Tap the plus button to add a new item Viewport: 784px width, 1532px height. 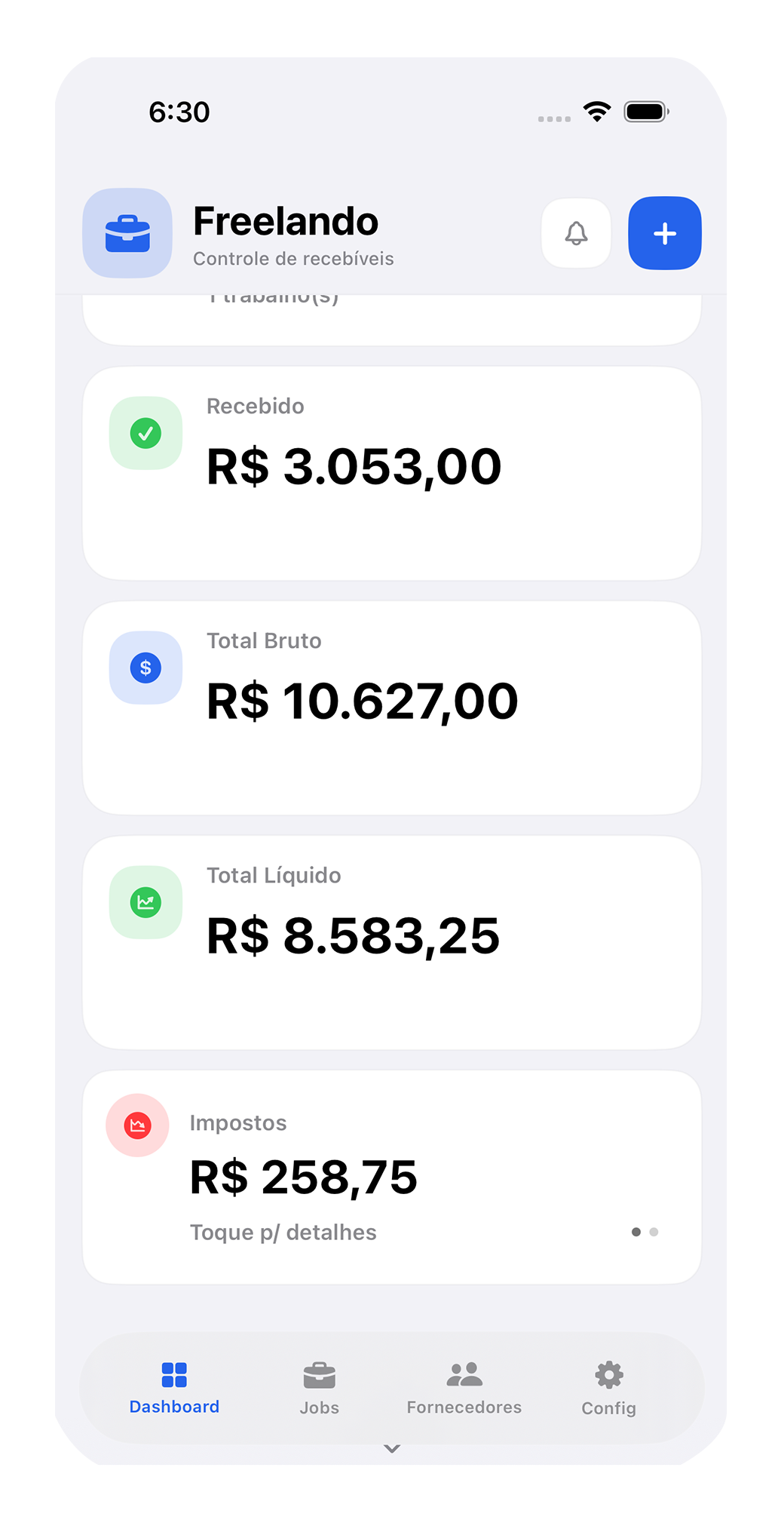tap(664, 233)
